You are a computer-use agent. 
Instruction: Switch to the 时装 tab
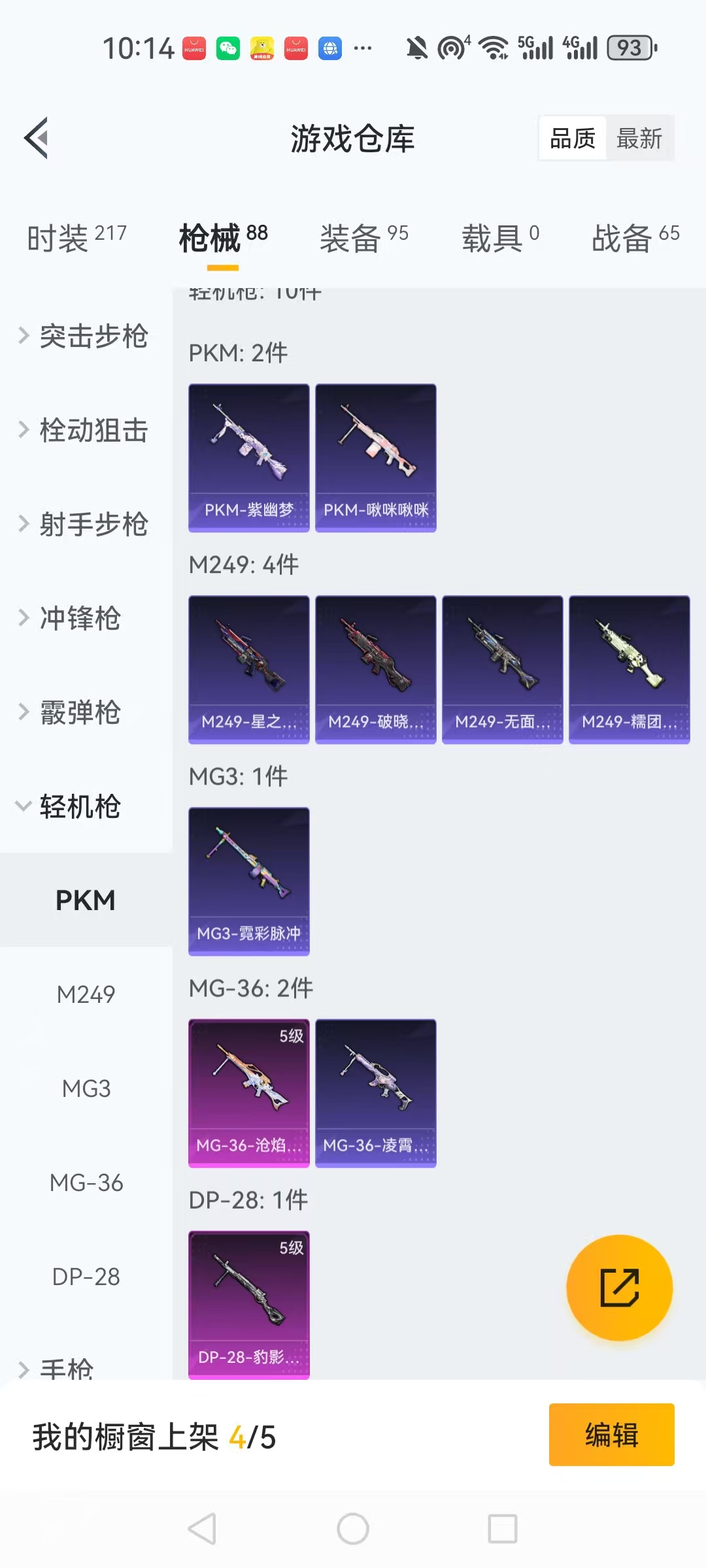[x=76, y=238]
